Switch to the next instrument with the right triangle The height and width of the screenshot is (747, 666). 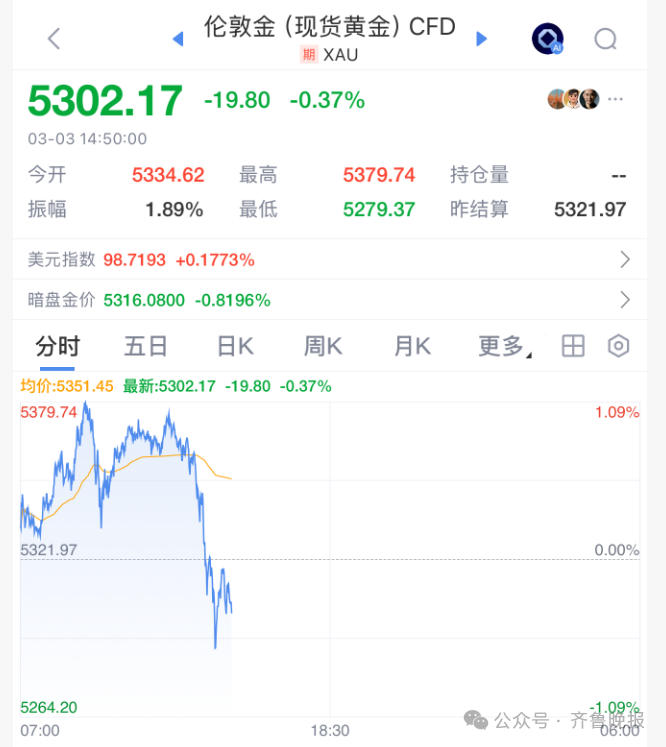click(x=481, y=39)
